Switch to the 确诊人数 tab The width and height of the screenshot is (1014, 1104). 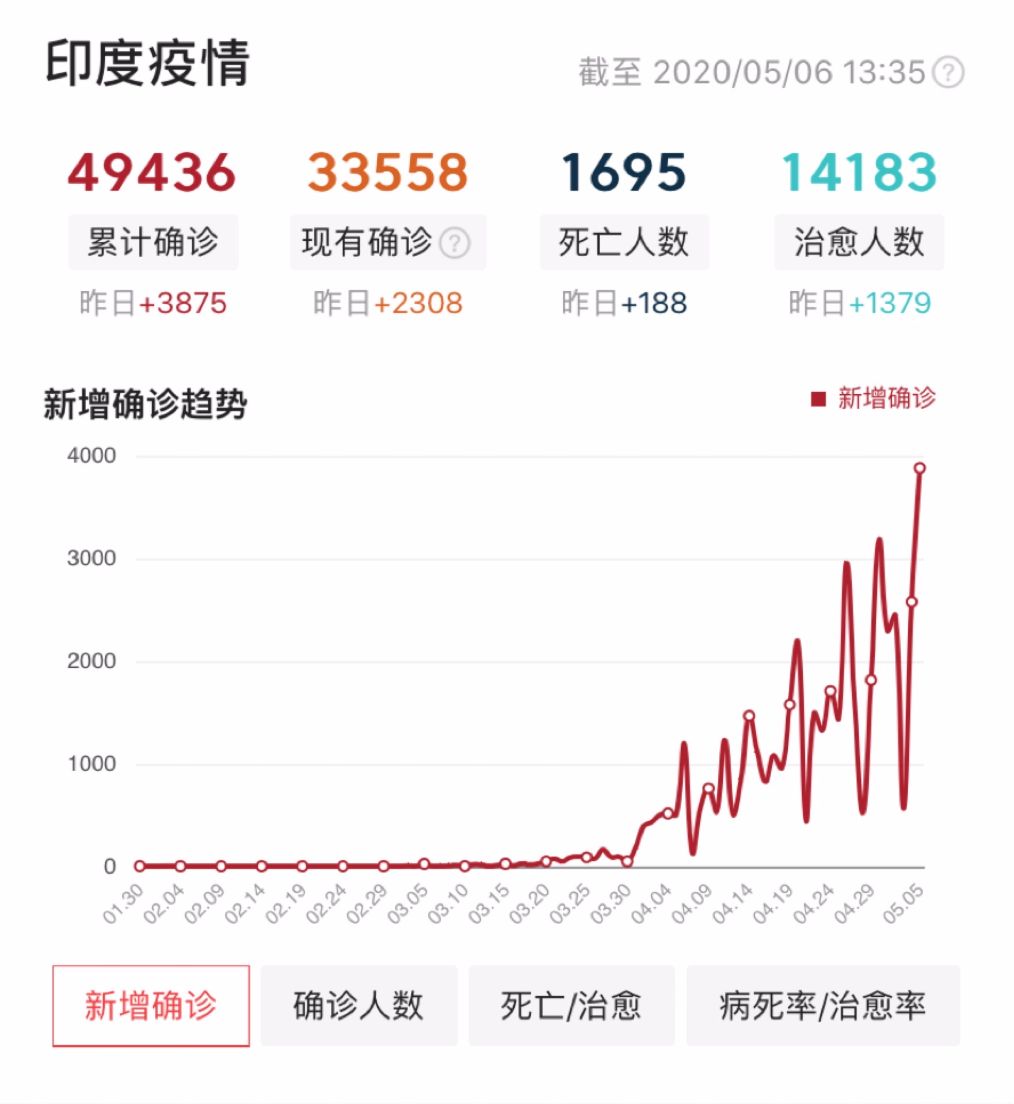359,1005
